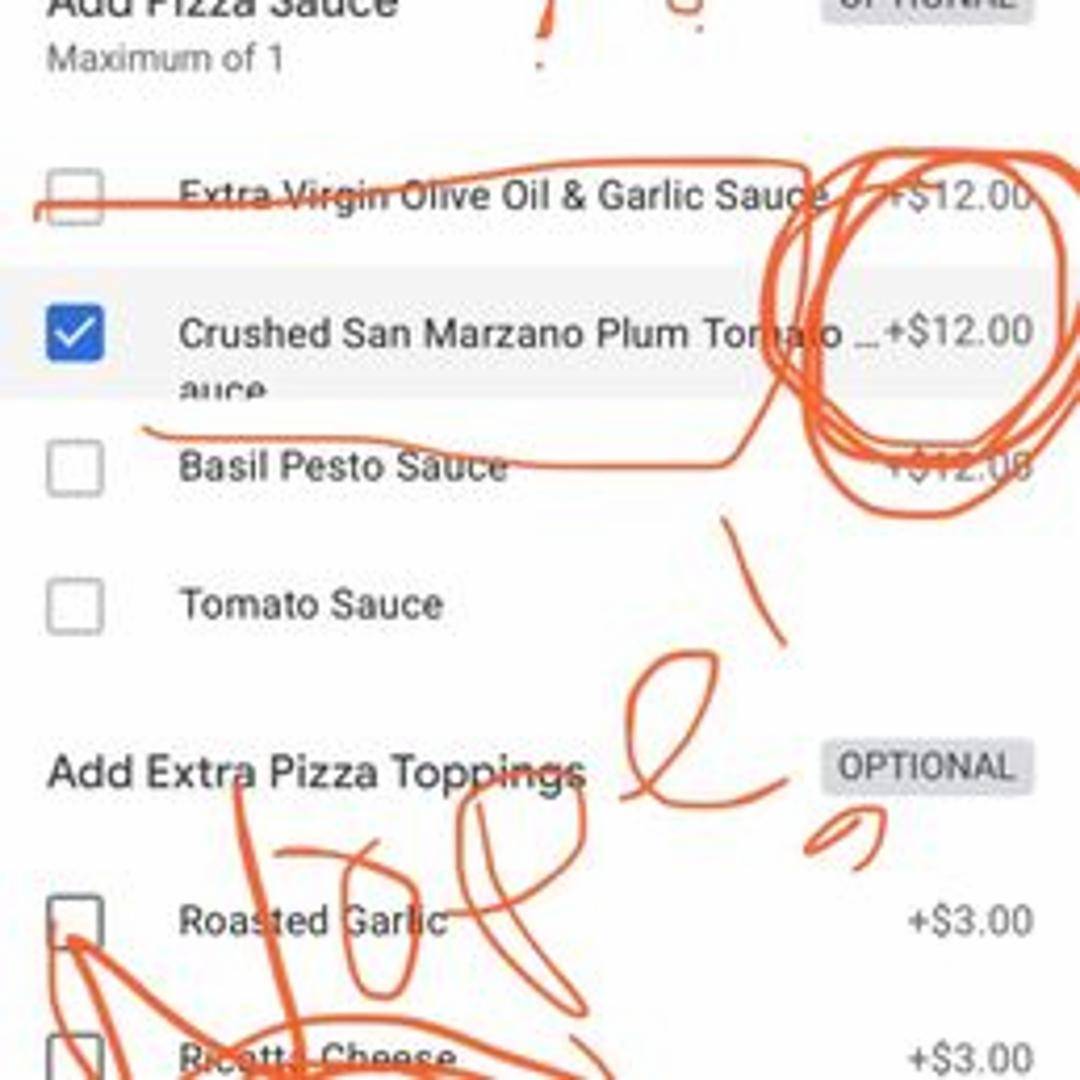Tick the Tomato Sauce checkbox
1080x1080 pixels.
tap(75, 605)
